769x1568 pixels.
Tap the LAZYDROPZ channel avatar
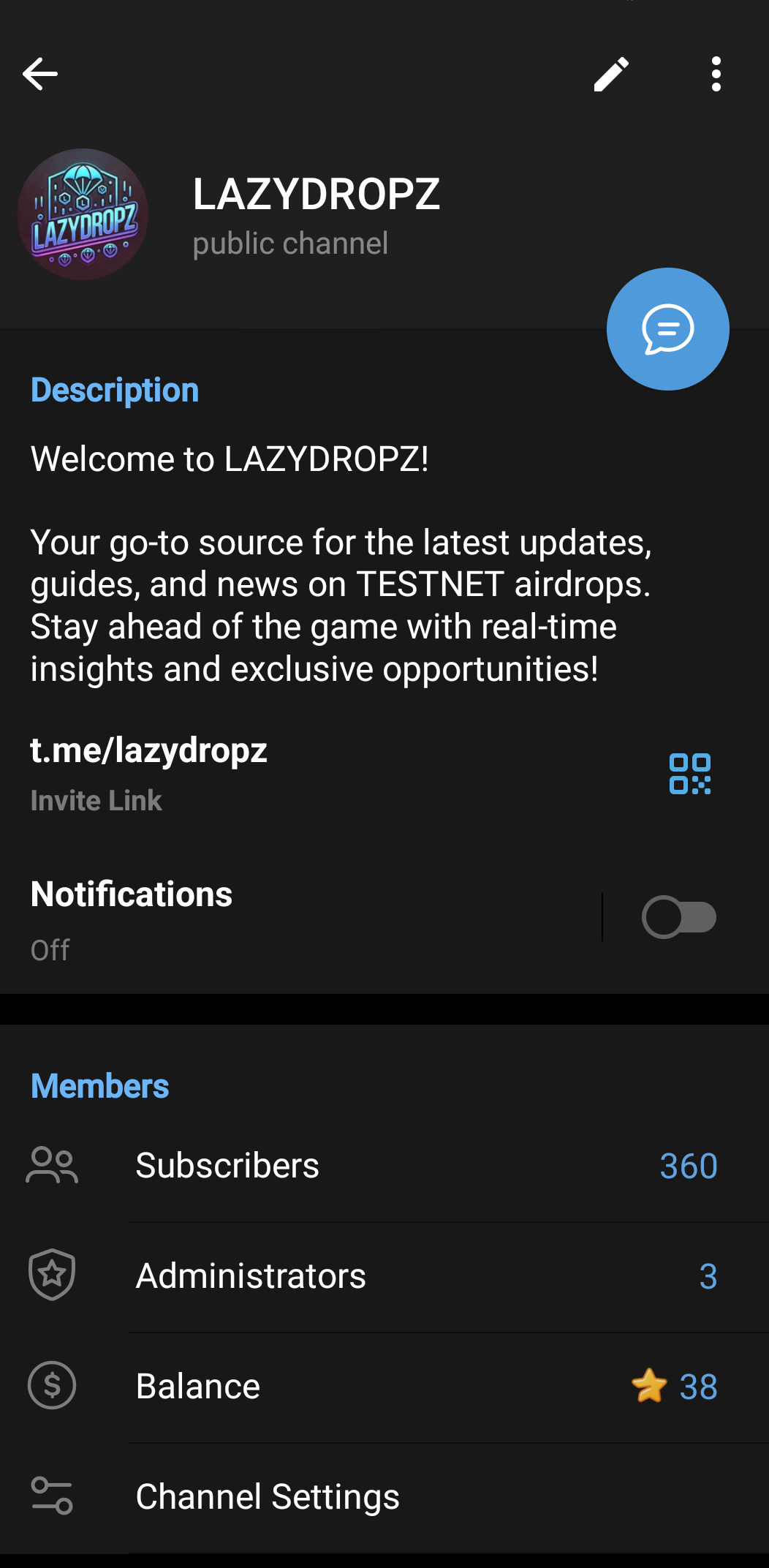coord(82,214)
